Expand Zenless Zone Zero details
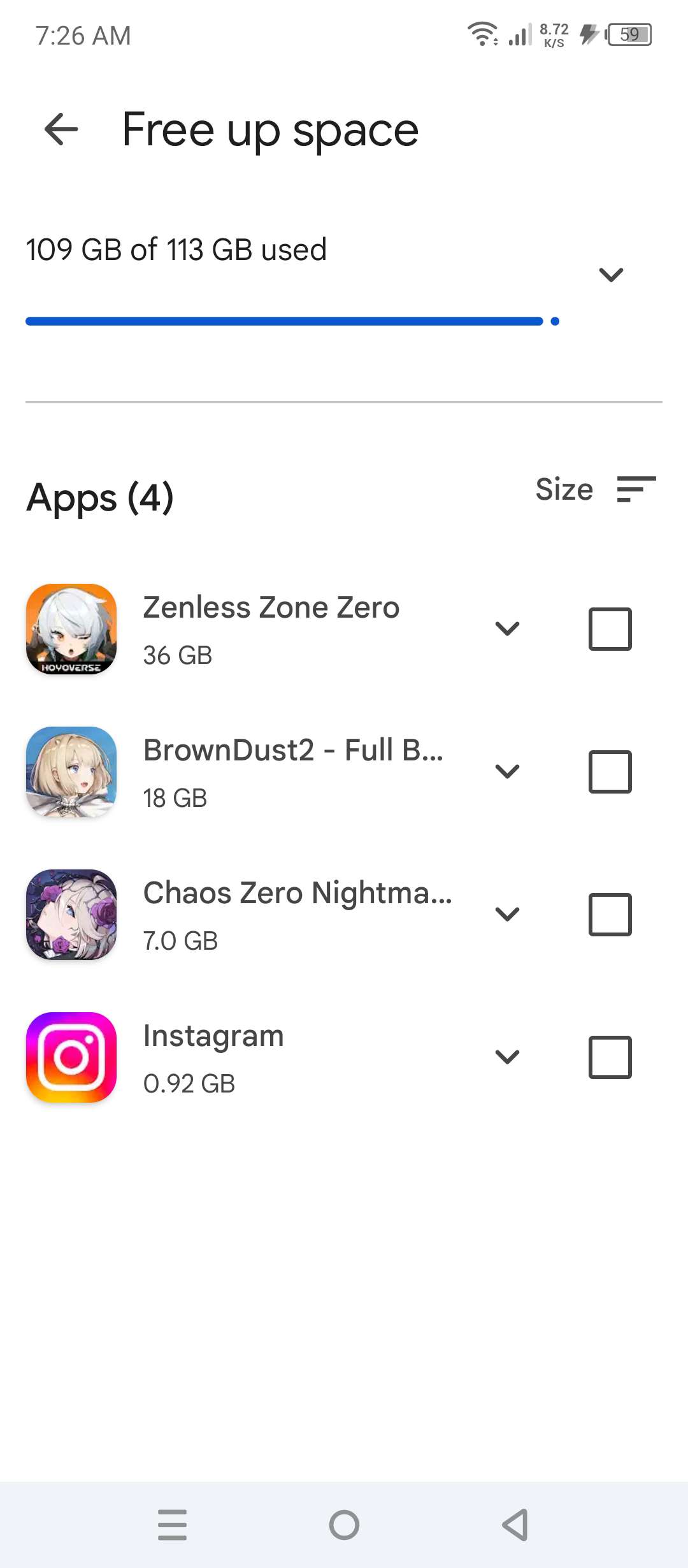 507,629
